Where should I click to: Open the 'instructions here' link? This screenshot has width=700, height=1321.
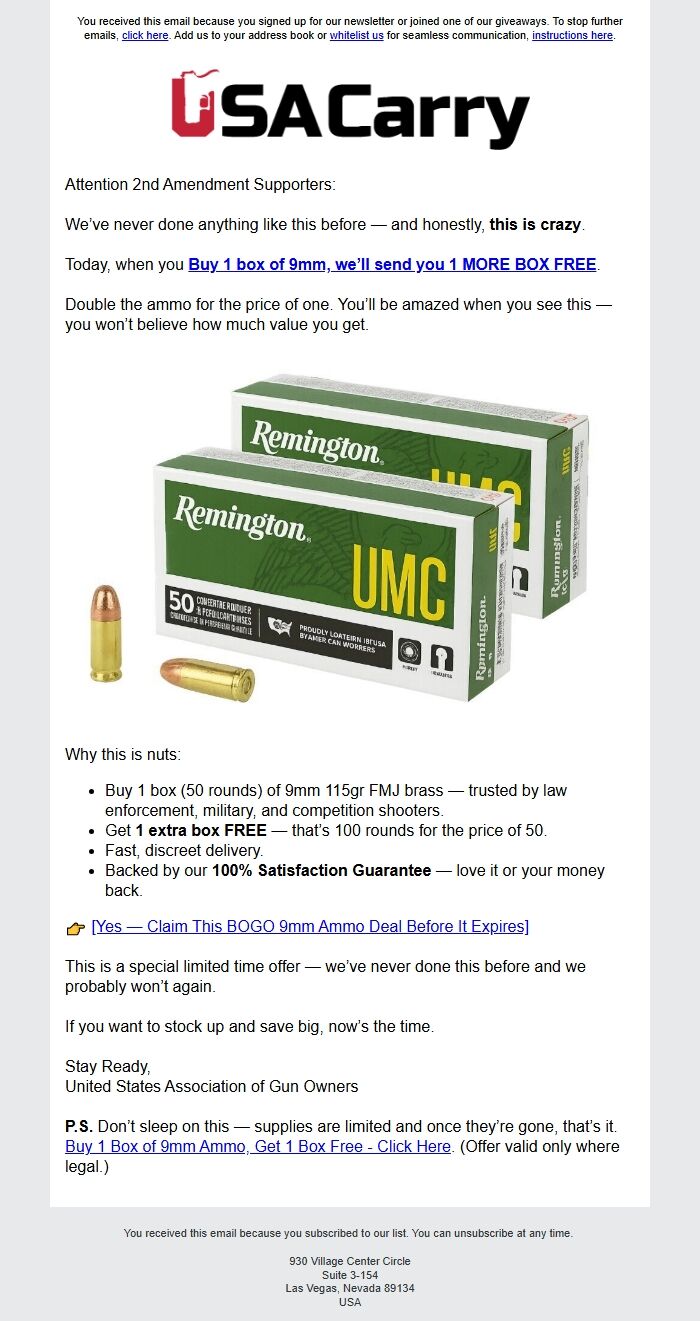pos(572,35)
